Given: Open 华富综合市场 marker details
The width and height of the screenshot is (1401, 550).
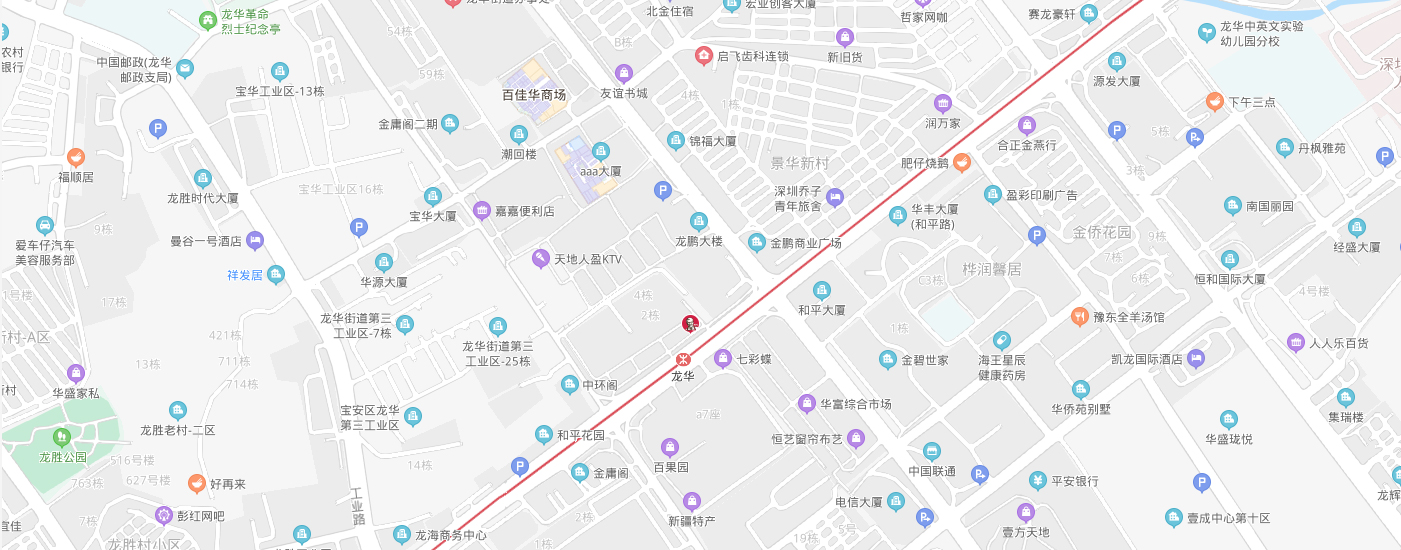Looking at the screenshot, I should [807, 404].
